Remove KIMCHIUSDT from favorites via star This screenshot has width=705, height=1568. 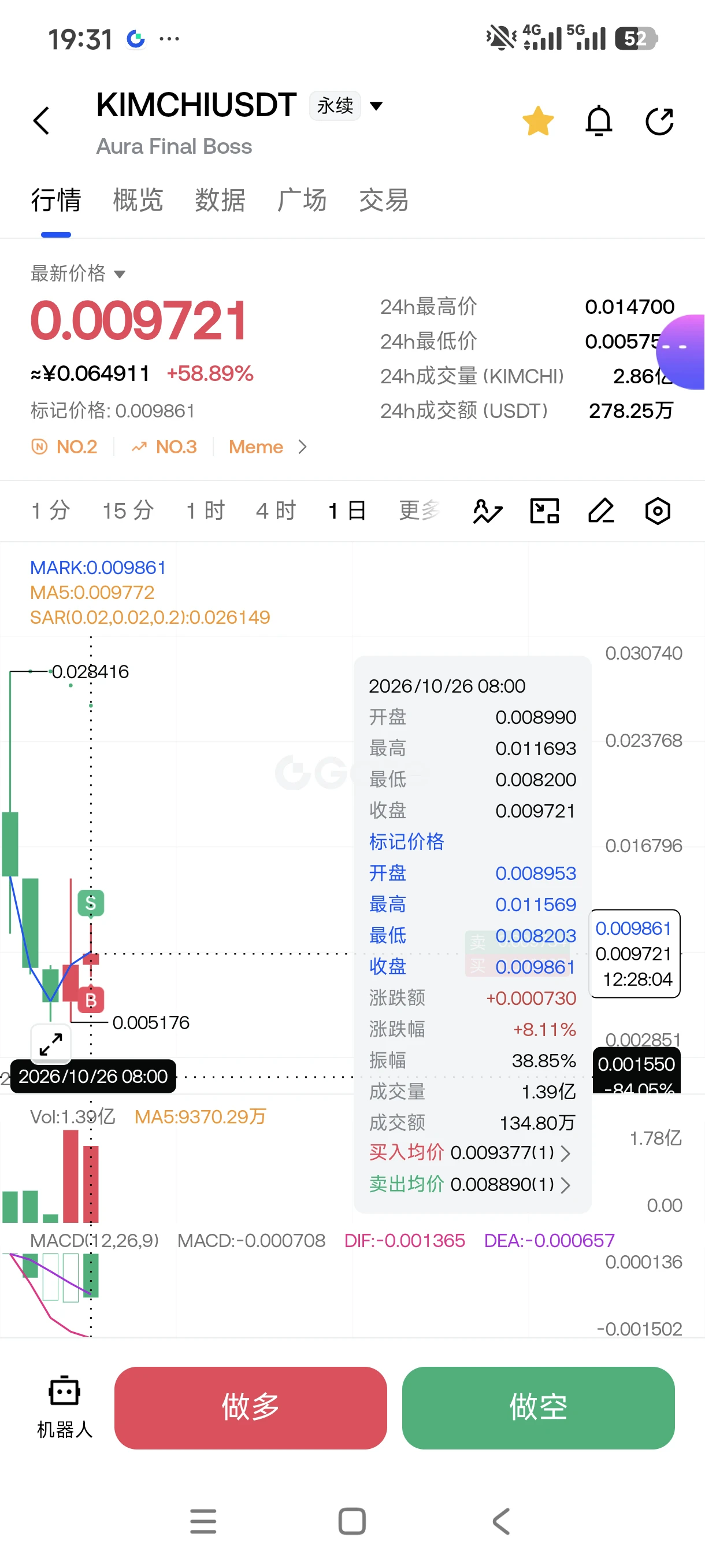pyautogui.click(x=538, y=120)
